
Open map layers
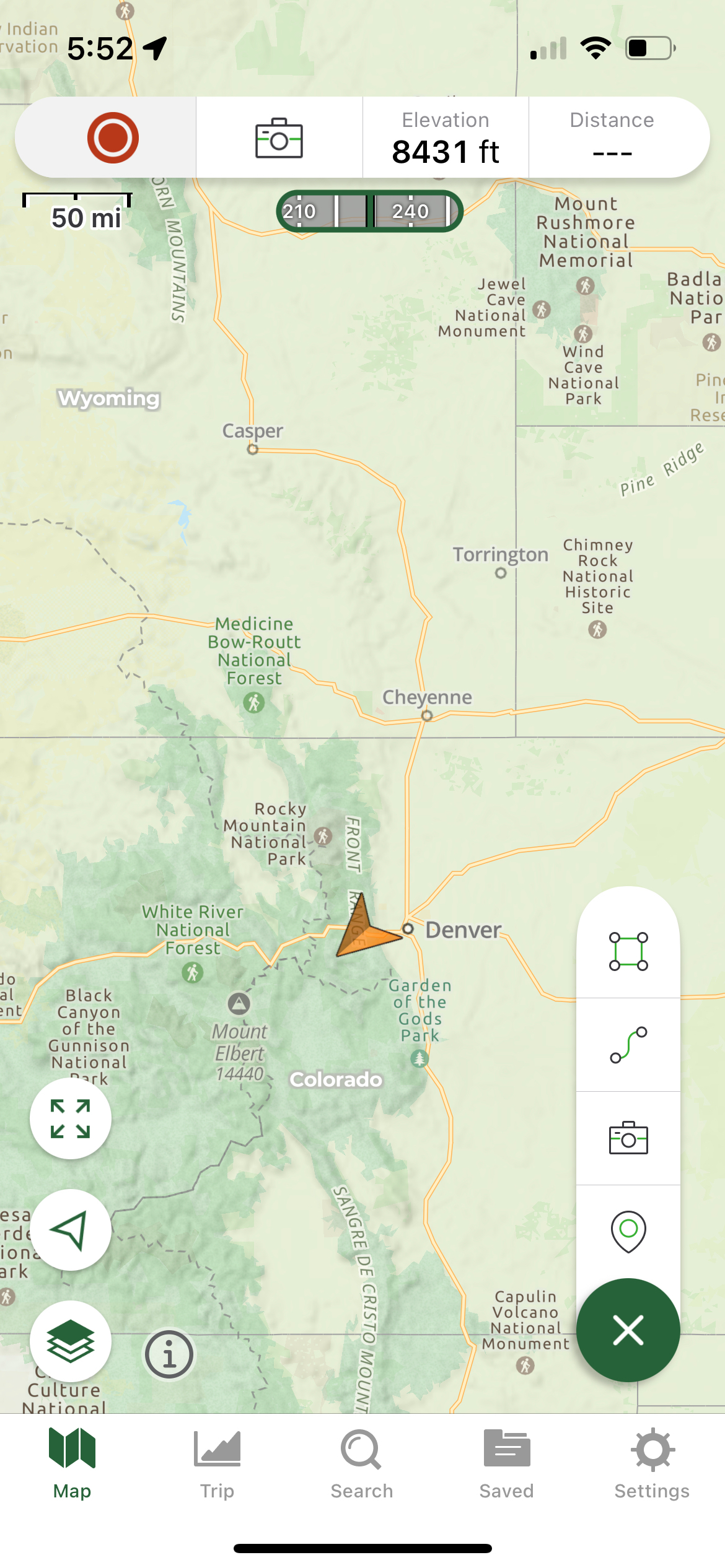coord(71,1341)
